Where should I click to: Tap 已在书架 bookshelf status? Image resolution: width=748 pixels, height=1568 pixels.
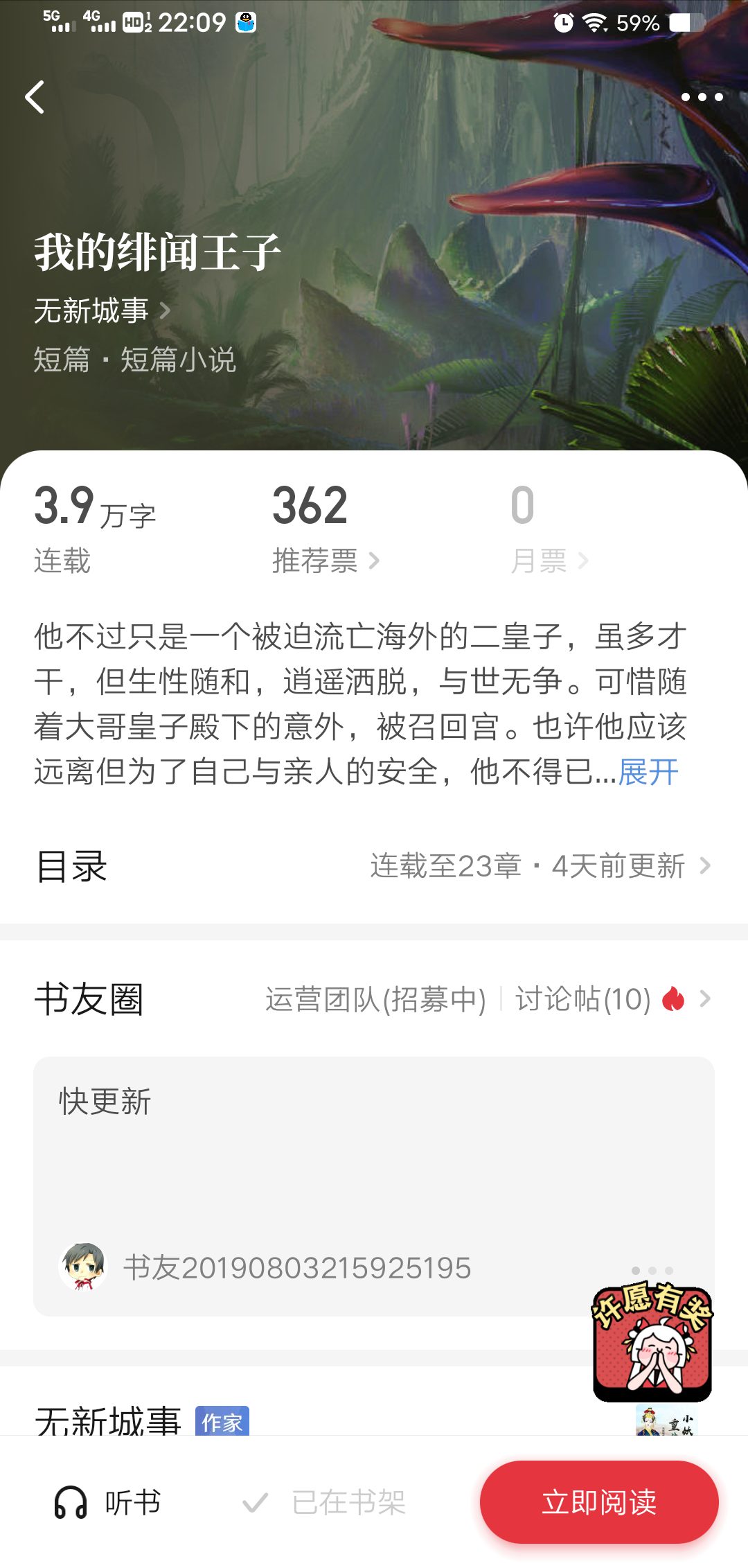(324, 1502)
